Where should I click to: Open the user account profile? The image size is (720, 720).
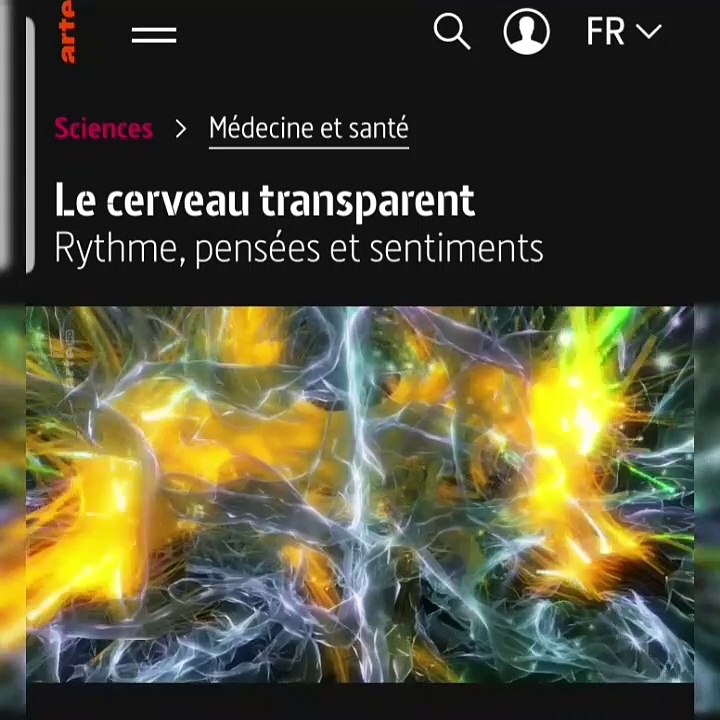point(526,32)
